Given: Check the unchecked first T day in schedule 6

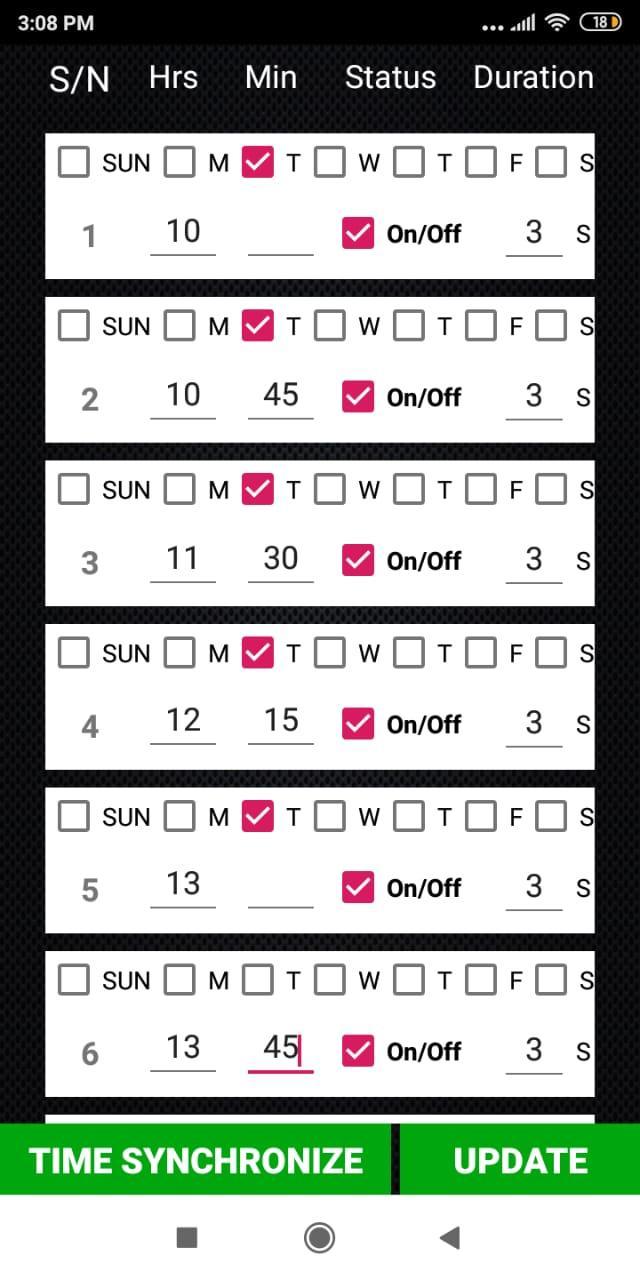Looking at the screenshot, I should pos(258,980).
